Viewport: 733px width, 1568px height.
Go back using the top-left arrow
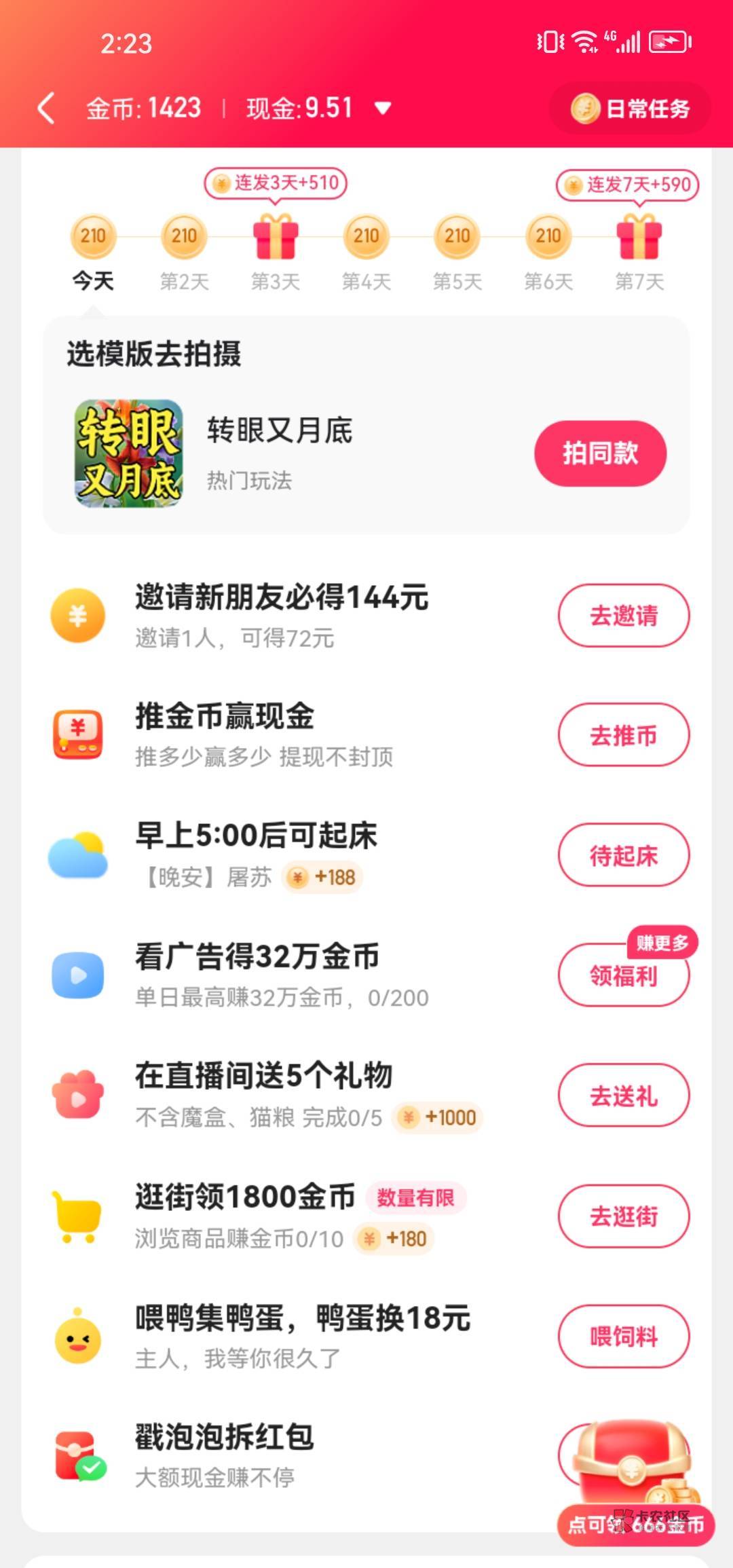(46, 109)
